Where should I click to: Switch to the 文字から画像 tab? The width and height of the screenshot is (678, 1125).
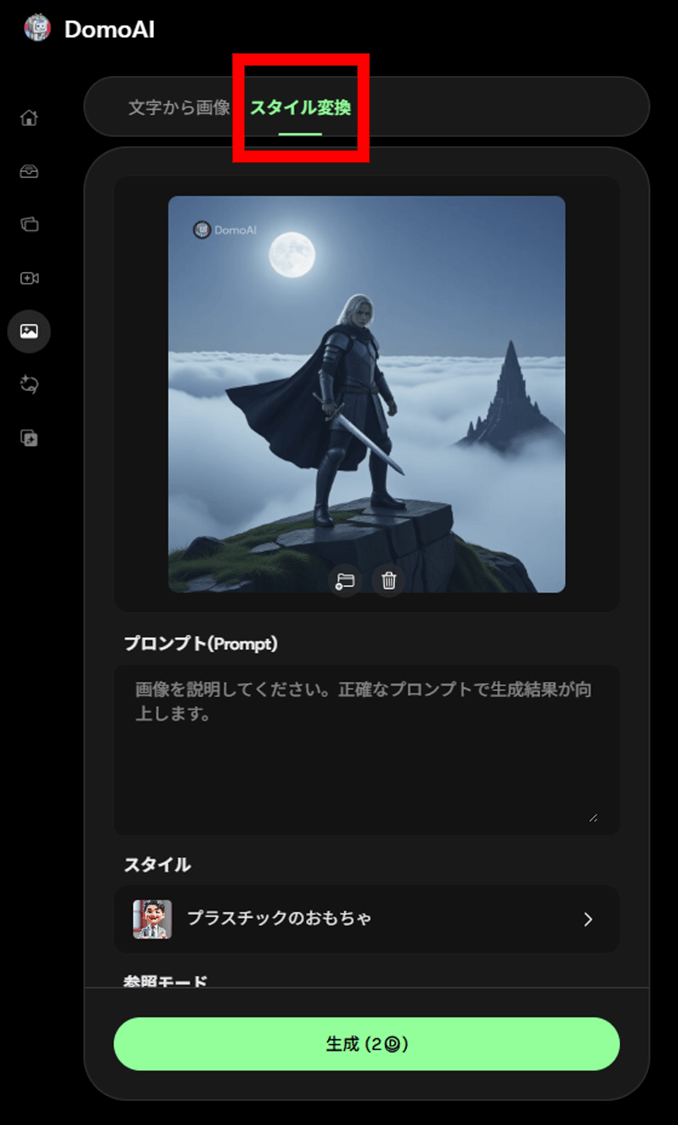[179, 107]
